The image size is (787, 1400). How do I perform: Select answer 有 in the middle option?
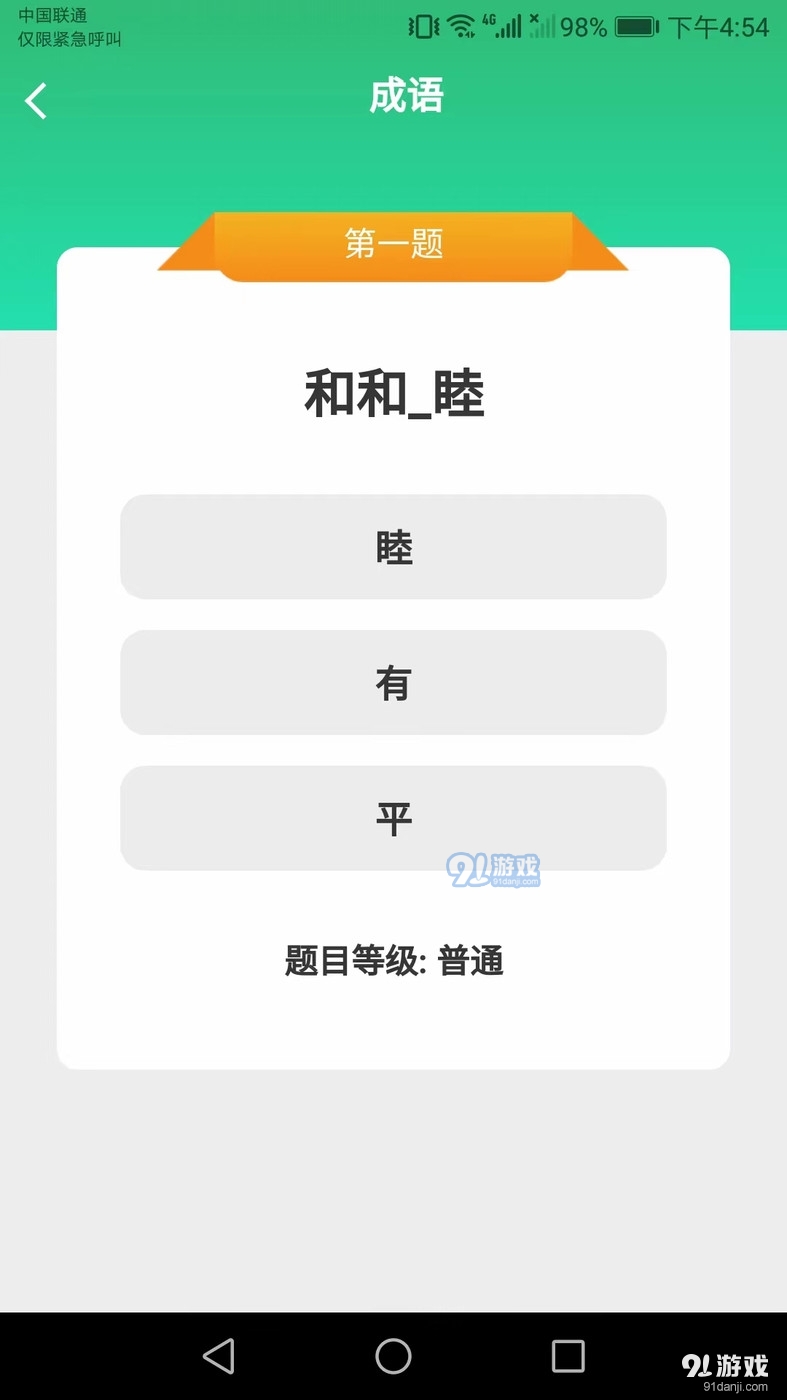(393, 682)
